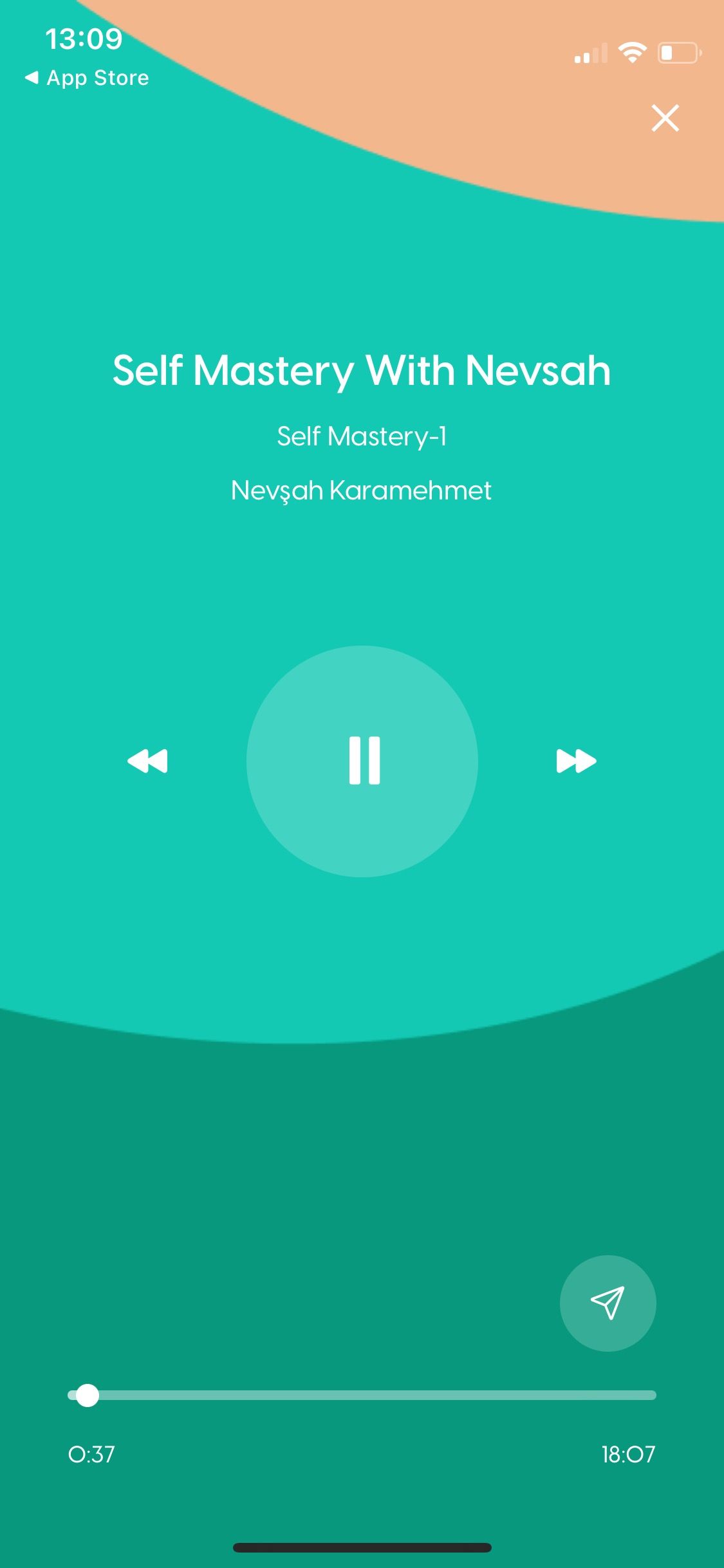Close the audio player
724x1568 pixels.
click(665, 118)
